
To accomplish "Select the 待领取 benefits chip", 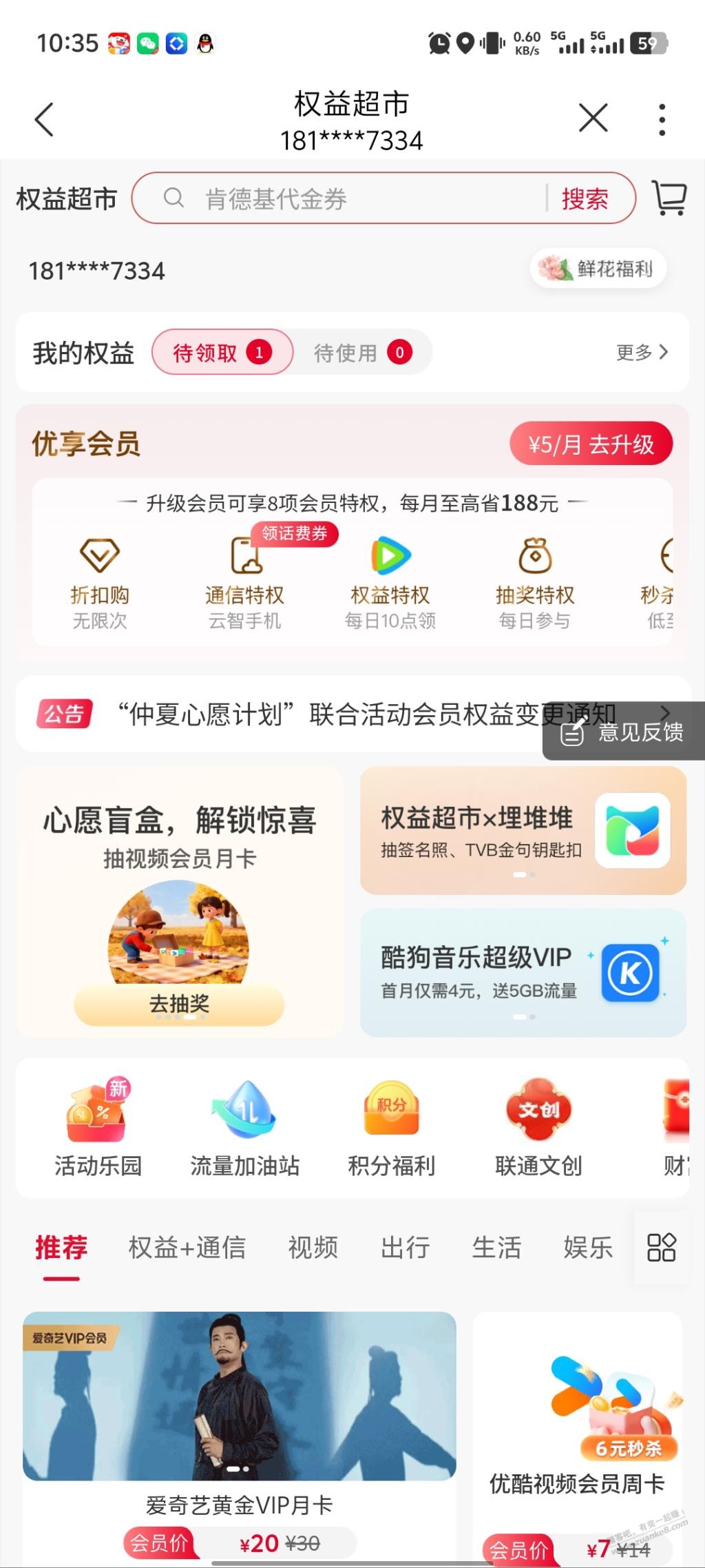I will coord(222,353).
